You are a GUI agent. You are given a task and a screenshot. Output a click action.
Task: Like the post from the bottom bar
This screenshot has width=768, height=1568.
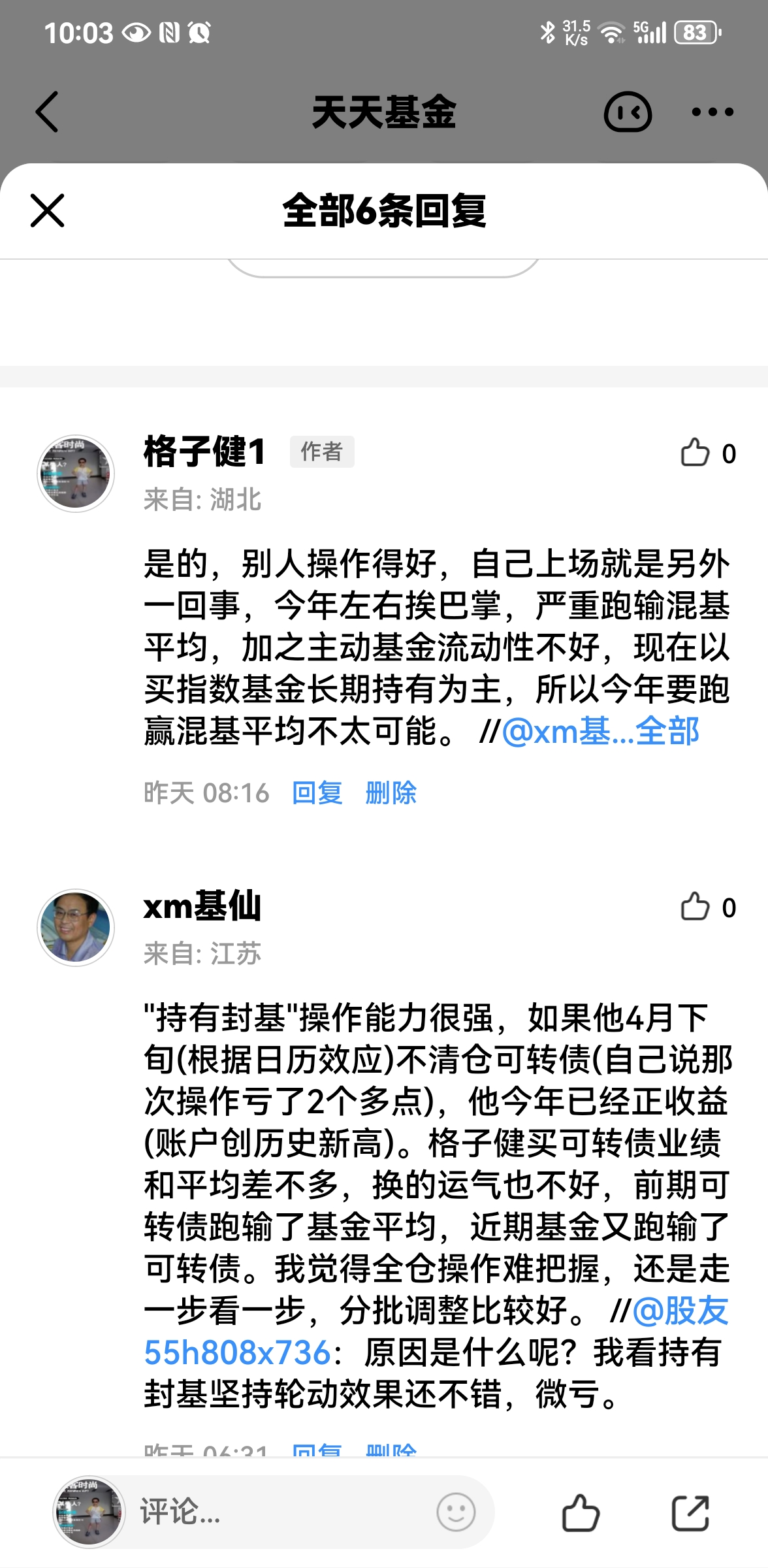[x=581, y=1512]
